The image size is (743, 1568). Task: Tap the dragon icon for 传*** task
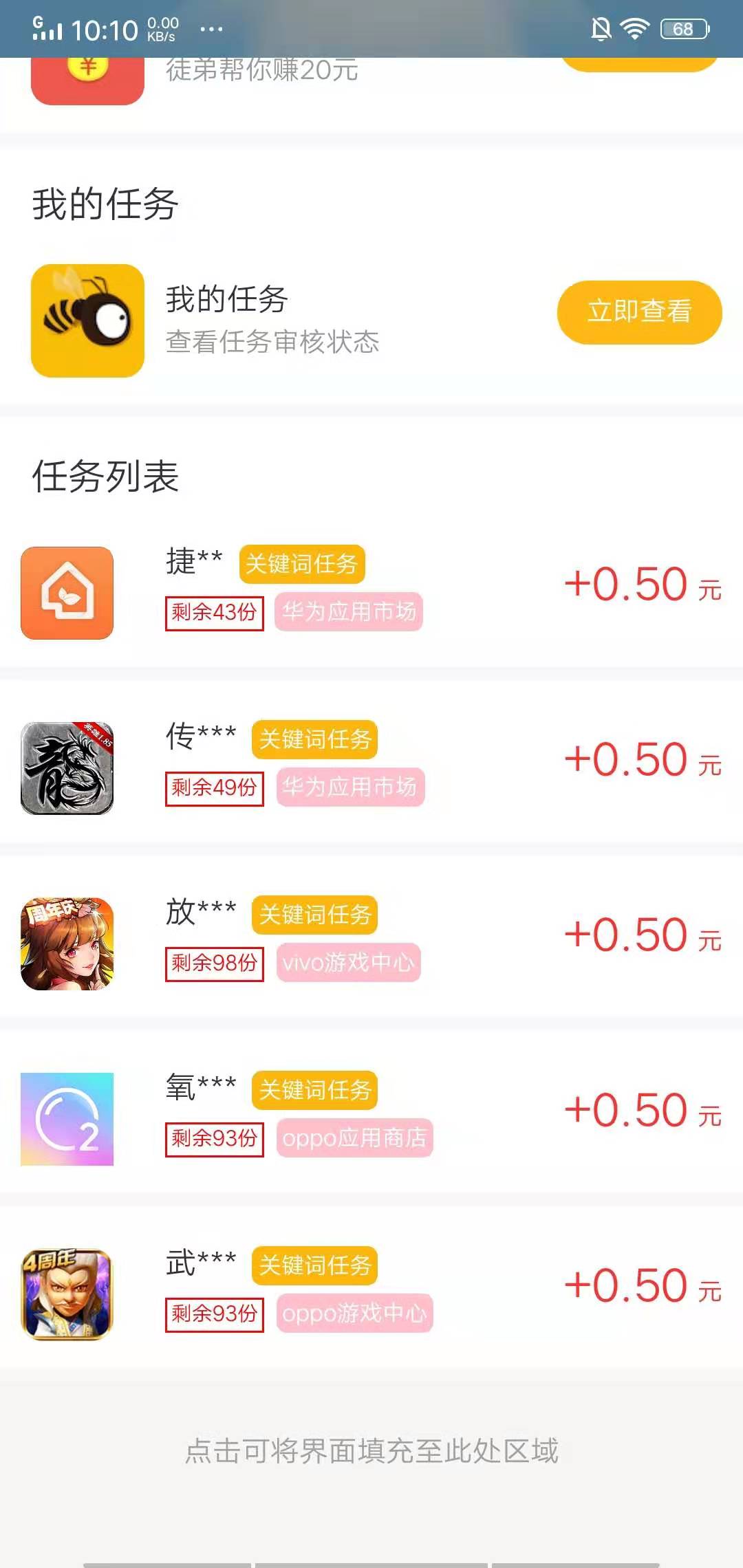pos(67,765)
